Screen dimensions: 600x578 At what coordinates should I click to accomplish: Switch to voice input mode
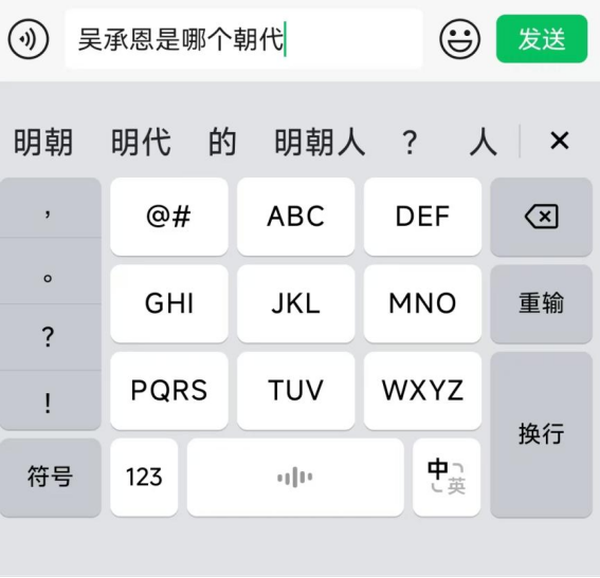pos(29,40)
